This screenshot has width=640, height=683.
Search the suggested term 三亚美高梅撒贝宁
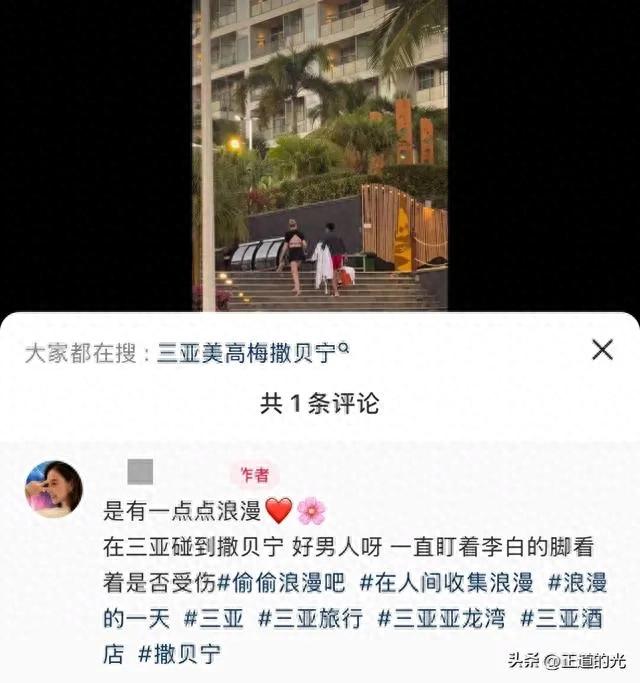253,352
